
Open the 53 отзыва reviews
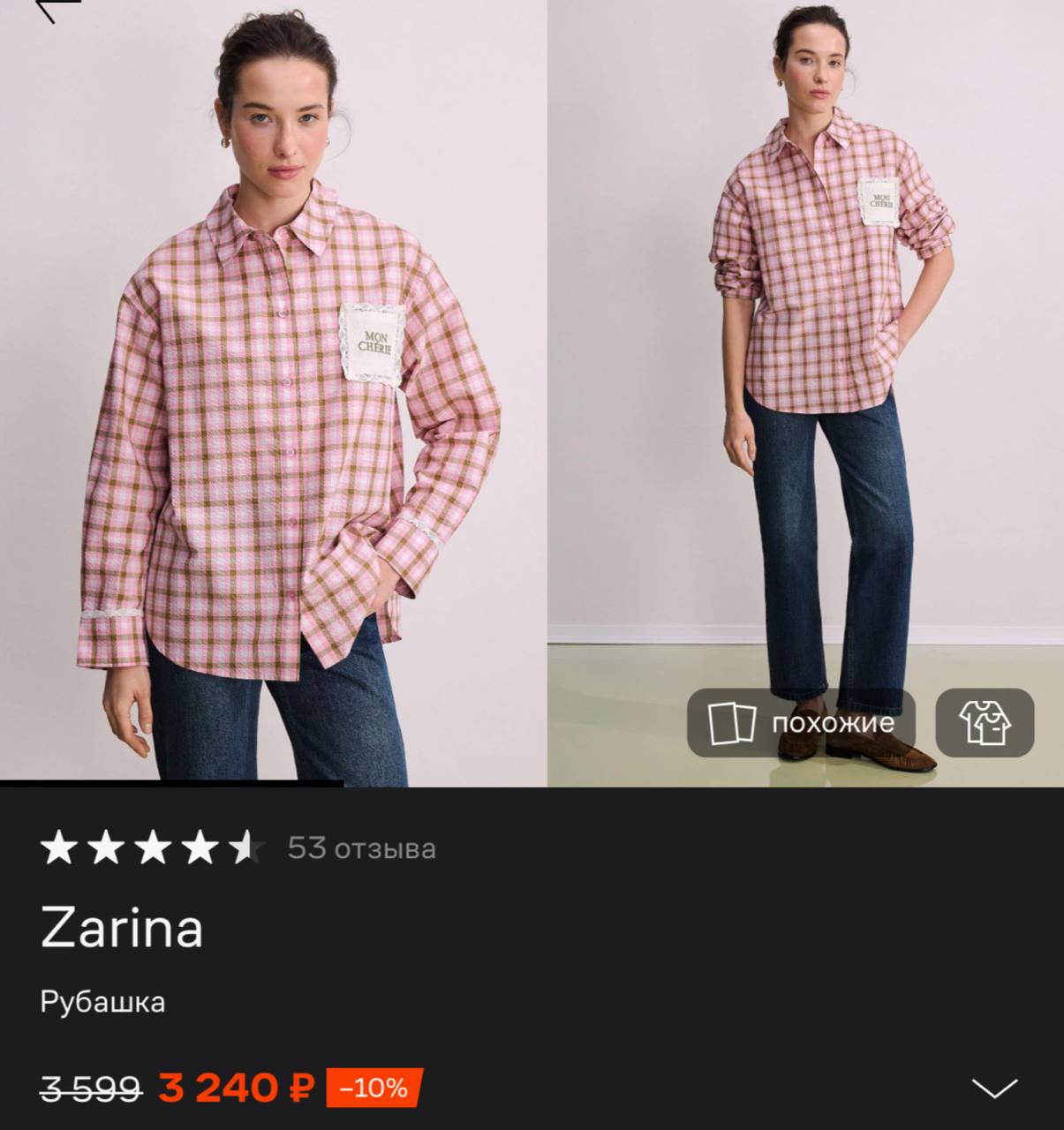pyautogui.click(x=361, y=848)
